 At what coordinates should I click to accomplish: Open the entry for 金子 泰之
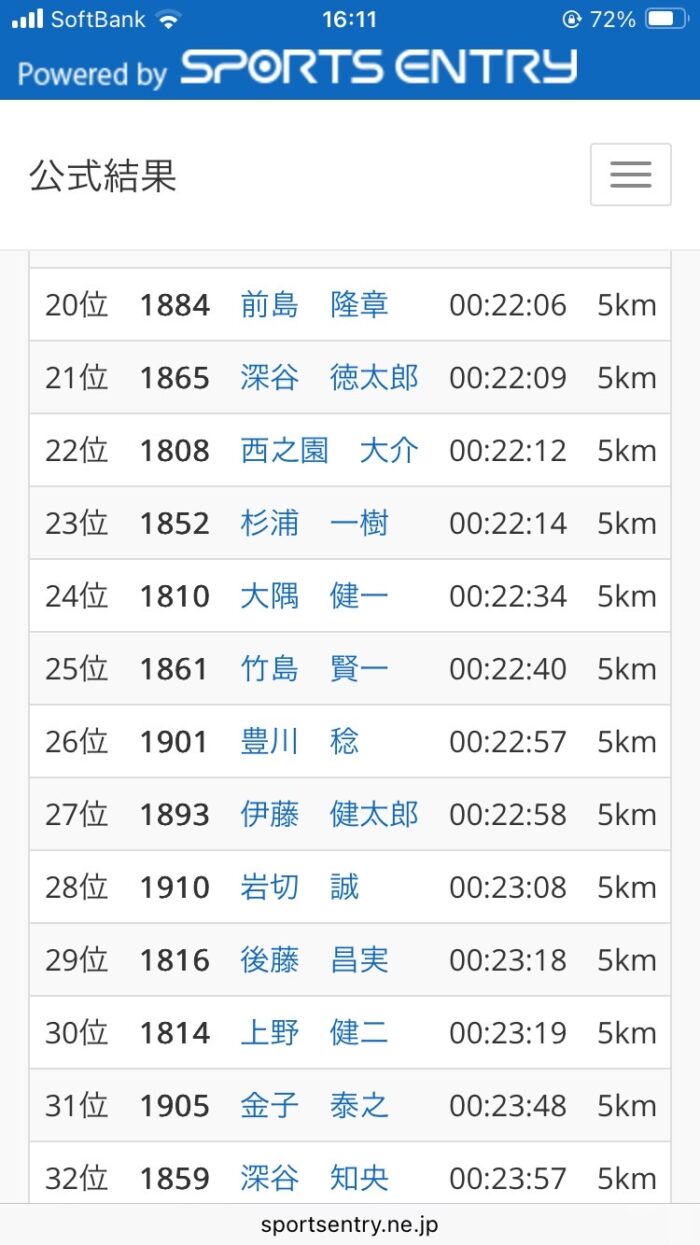(x=314, y=1106)
